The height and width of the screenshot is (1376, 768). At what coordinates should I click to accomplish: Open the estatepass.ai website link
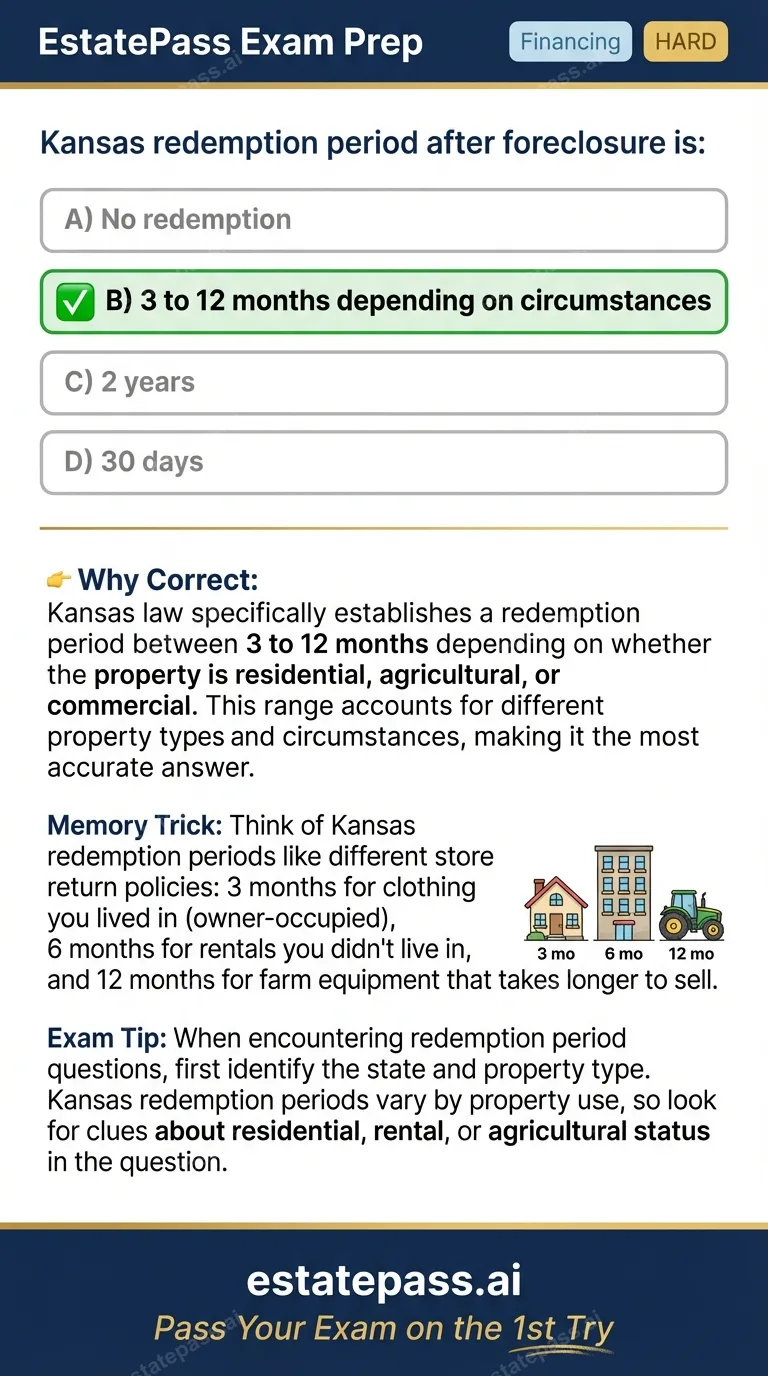point(384,1279)
